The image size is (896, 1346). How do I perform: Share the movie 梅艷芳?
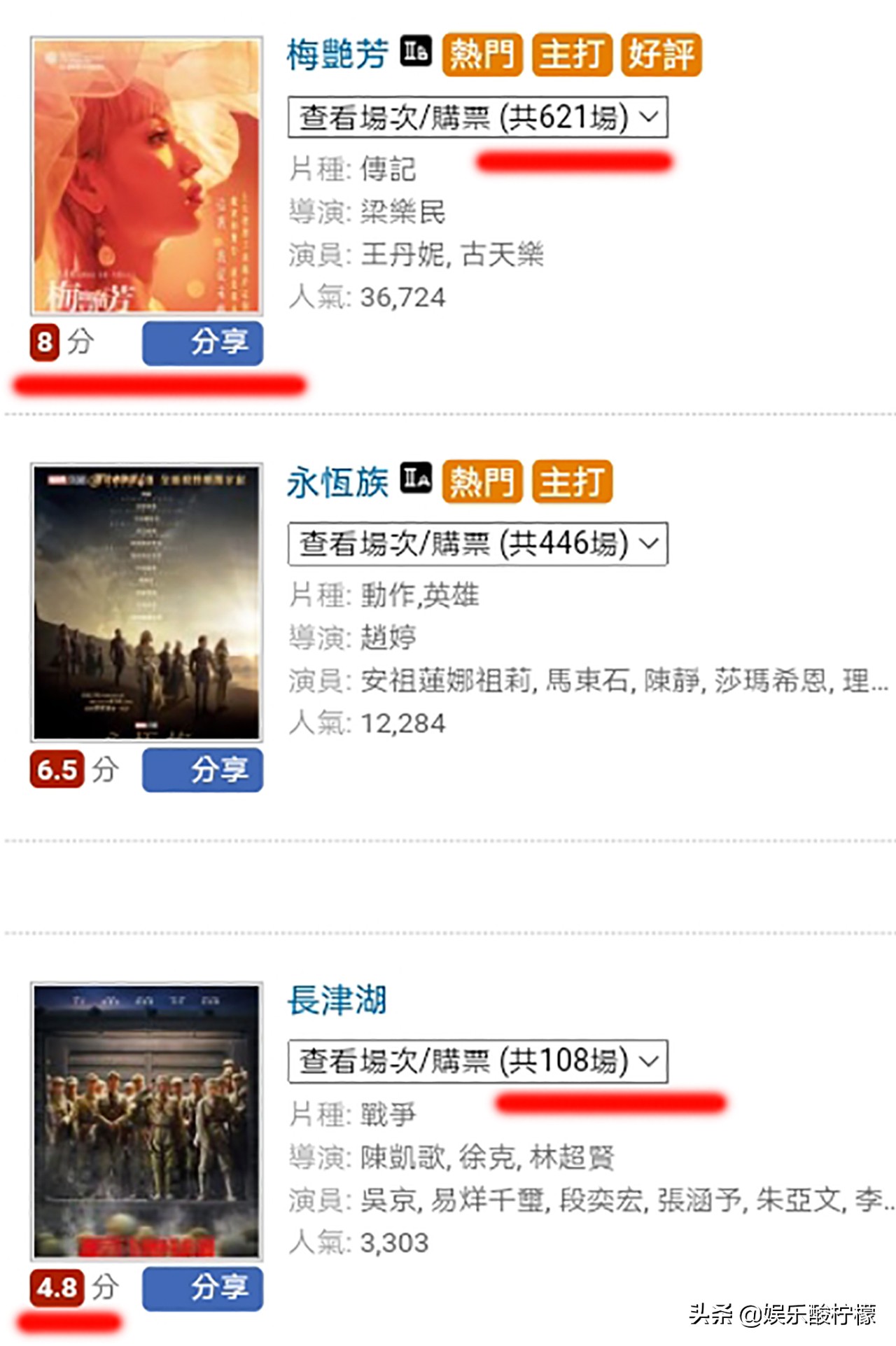coord(202,343)
